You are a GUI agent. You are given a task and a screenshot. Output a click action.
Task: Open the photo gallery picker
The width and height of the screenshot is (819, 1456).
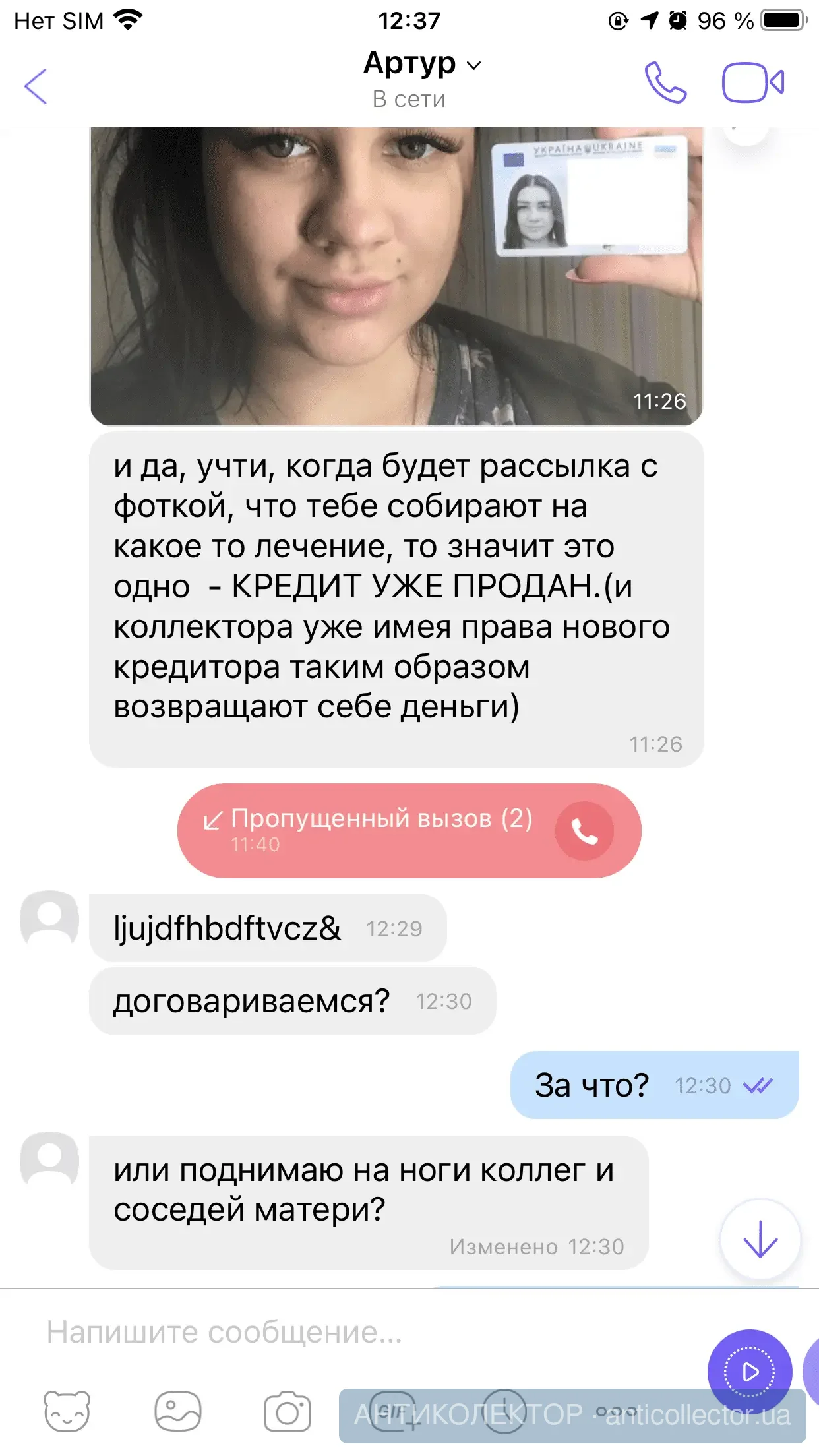coord(177,1411)
